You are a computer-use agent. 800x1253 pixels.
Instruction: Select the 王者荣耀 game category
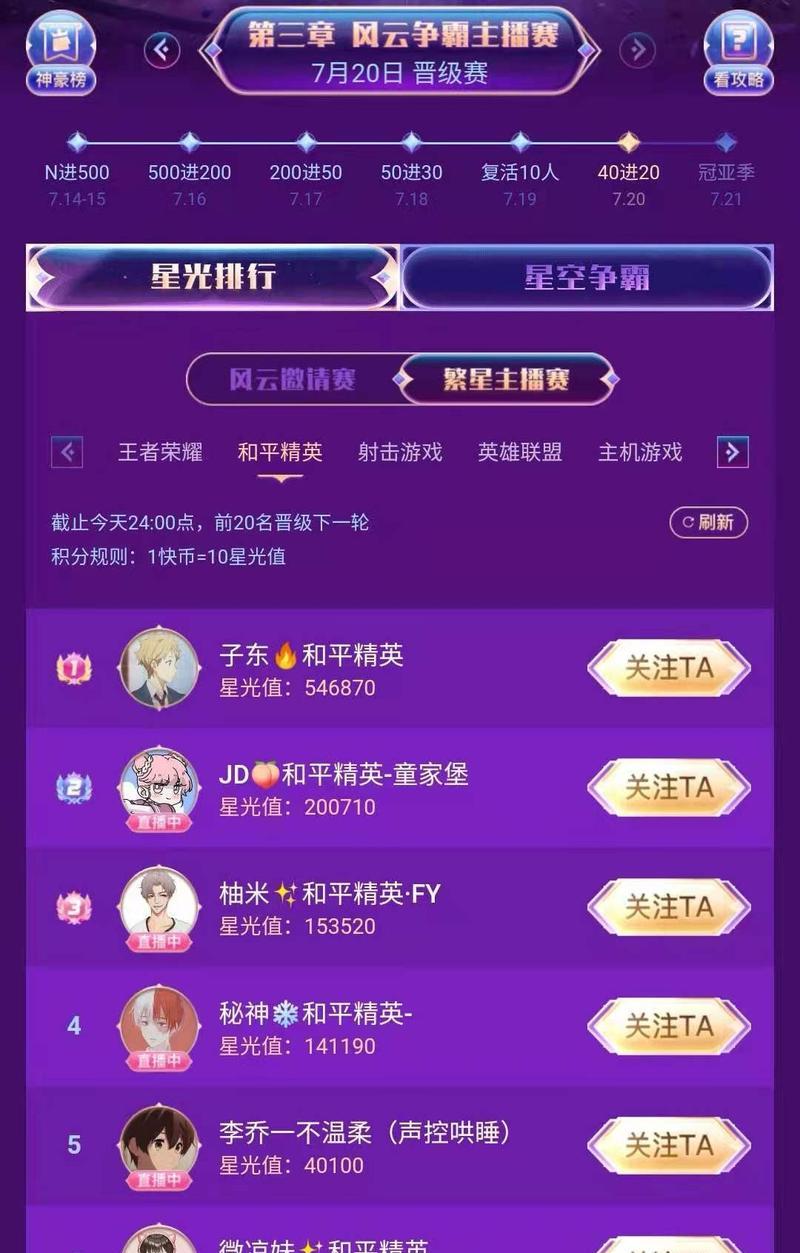coord(160,452)
